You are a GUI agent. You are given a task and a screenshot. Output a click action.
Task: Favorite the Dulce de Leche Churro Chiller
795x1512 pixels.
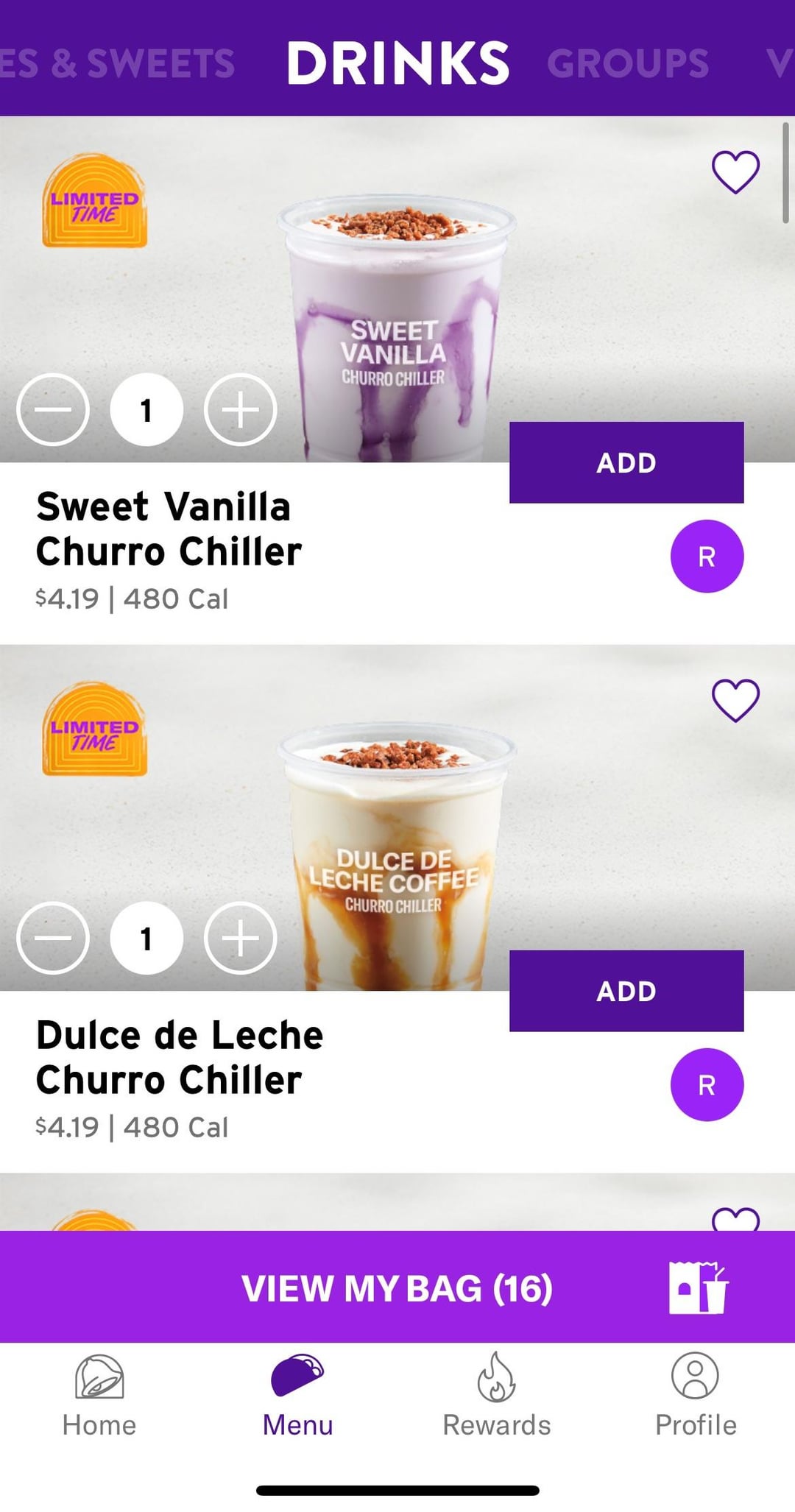735,700
